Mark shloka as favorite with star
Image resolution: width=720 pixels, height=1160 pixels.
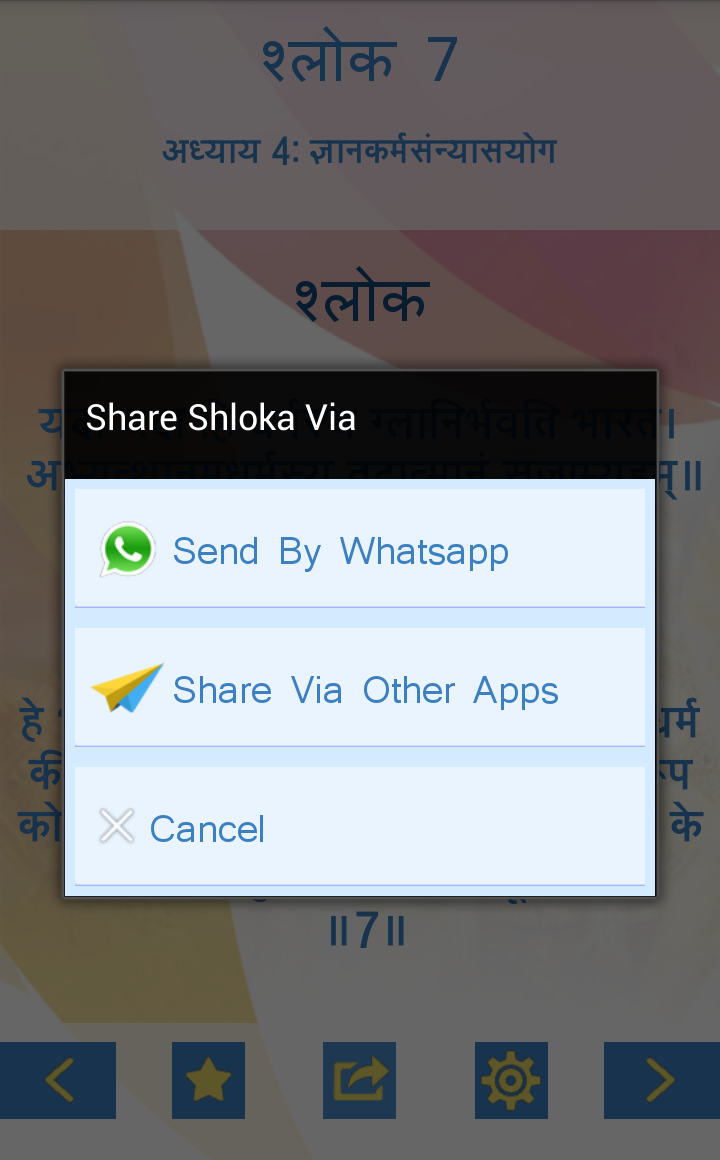pos(208,1080)
